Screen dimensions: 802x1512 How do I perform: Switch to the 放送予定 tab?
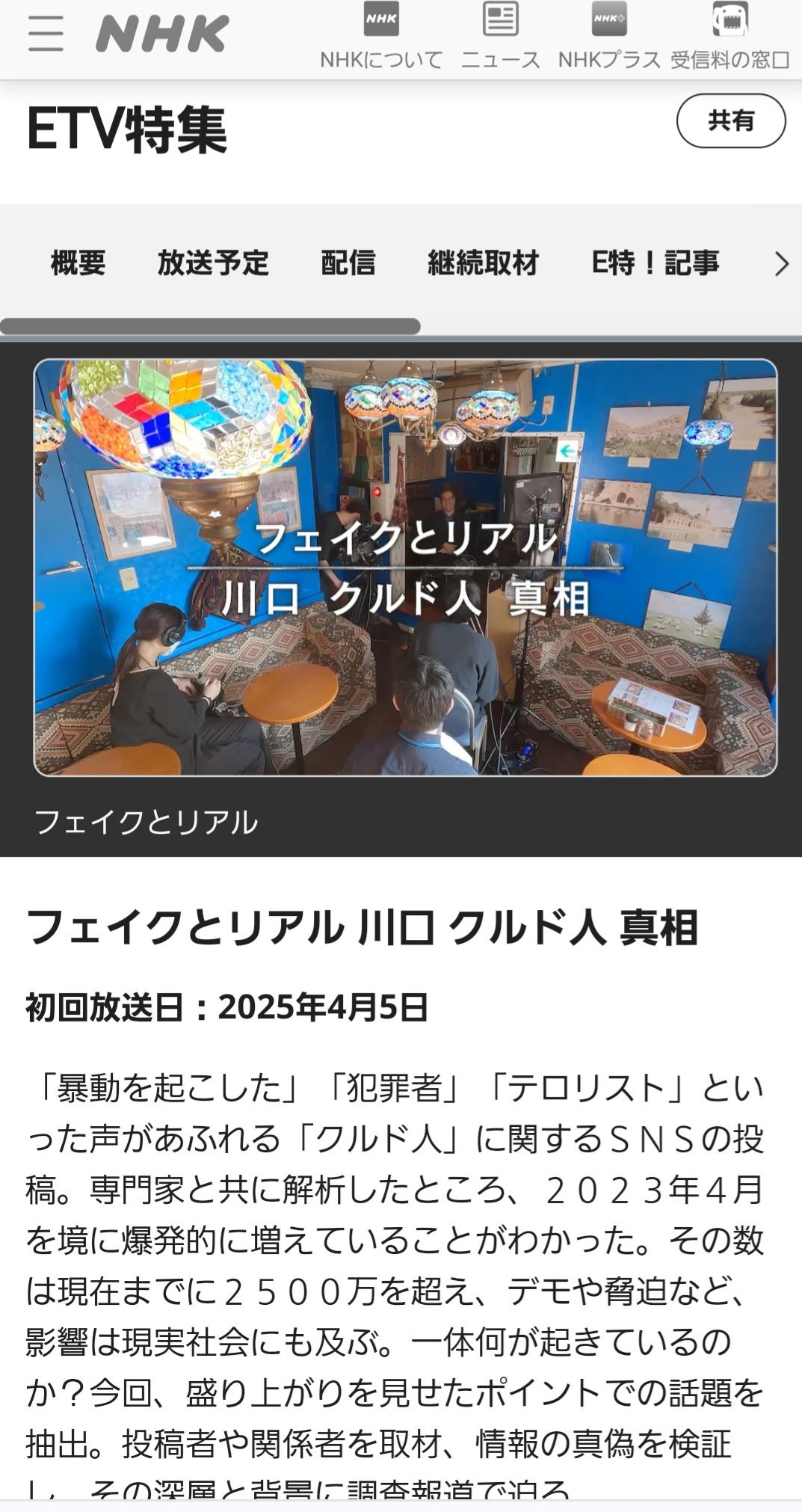213,263
